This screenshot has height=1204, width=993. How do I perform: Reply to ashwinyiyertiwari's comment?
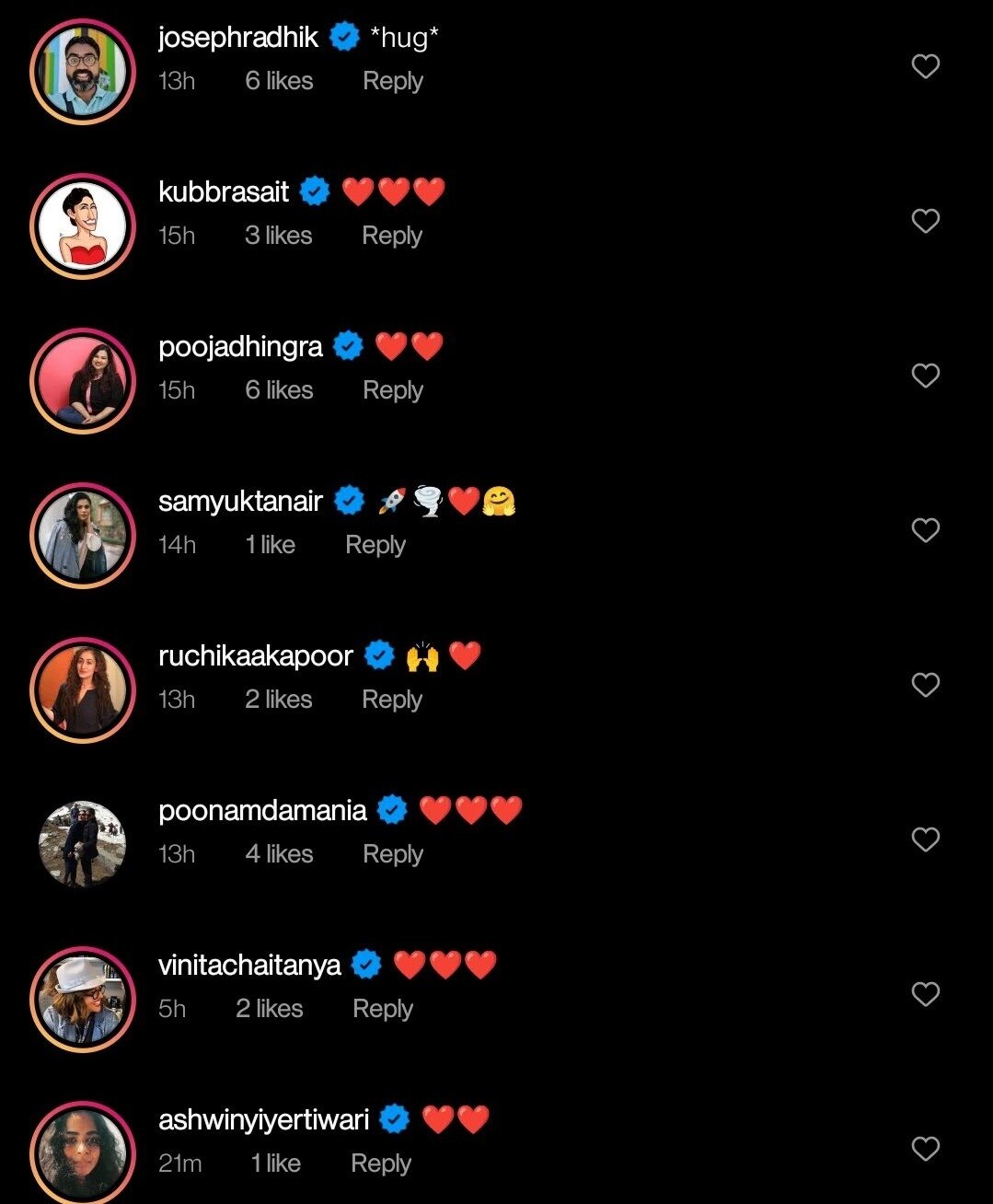tap(381, 1163)
